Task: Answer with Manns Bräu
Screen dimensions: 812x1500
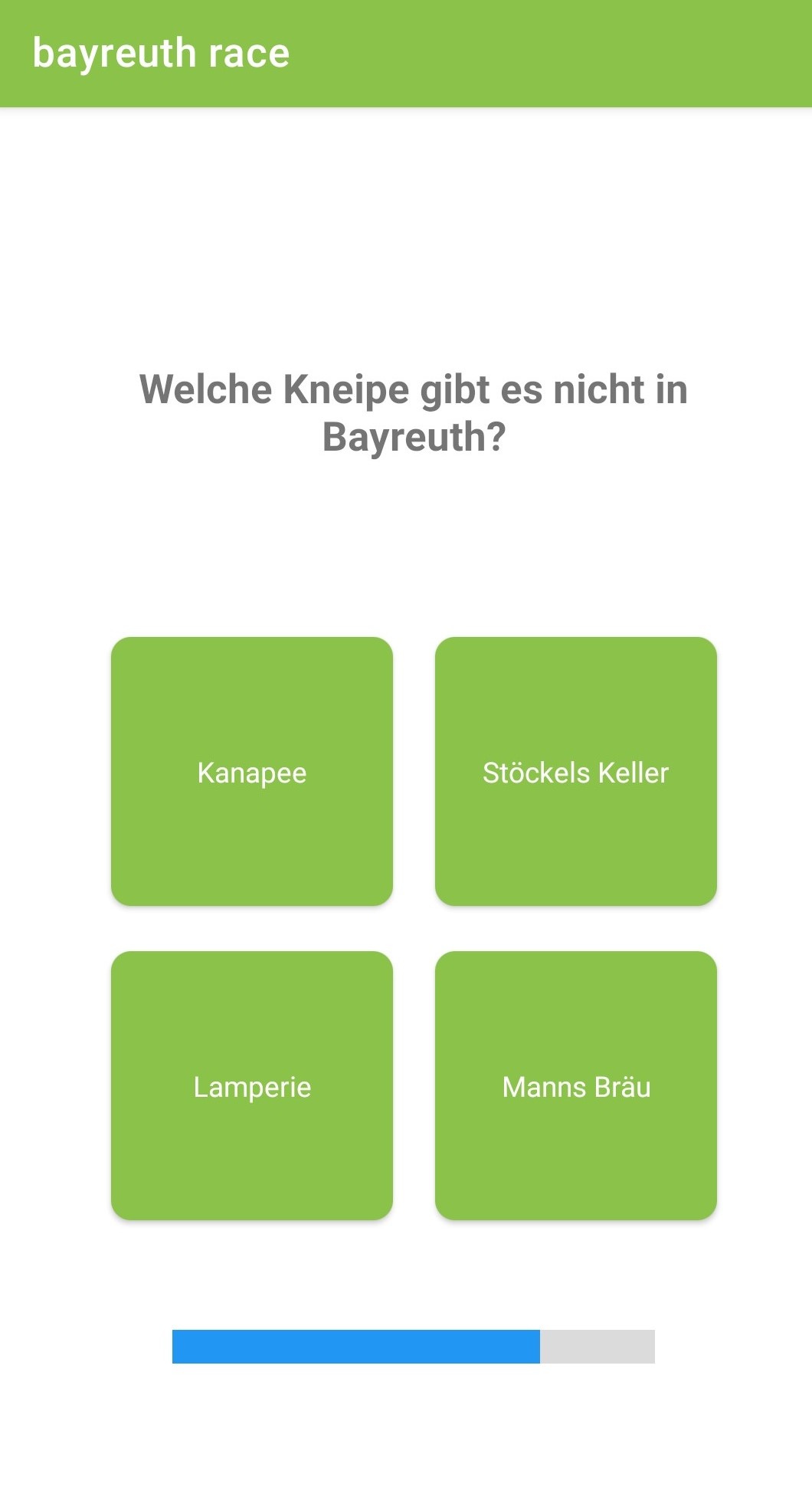Action: pos(576,1085)
